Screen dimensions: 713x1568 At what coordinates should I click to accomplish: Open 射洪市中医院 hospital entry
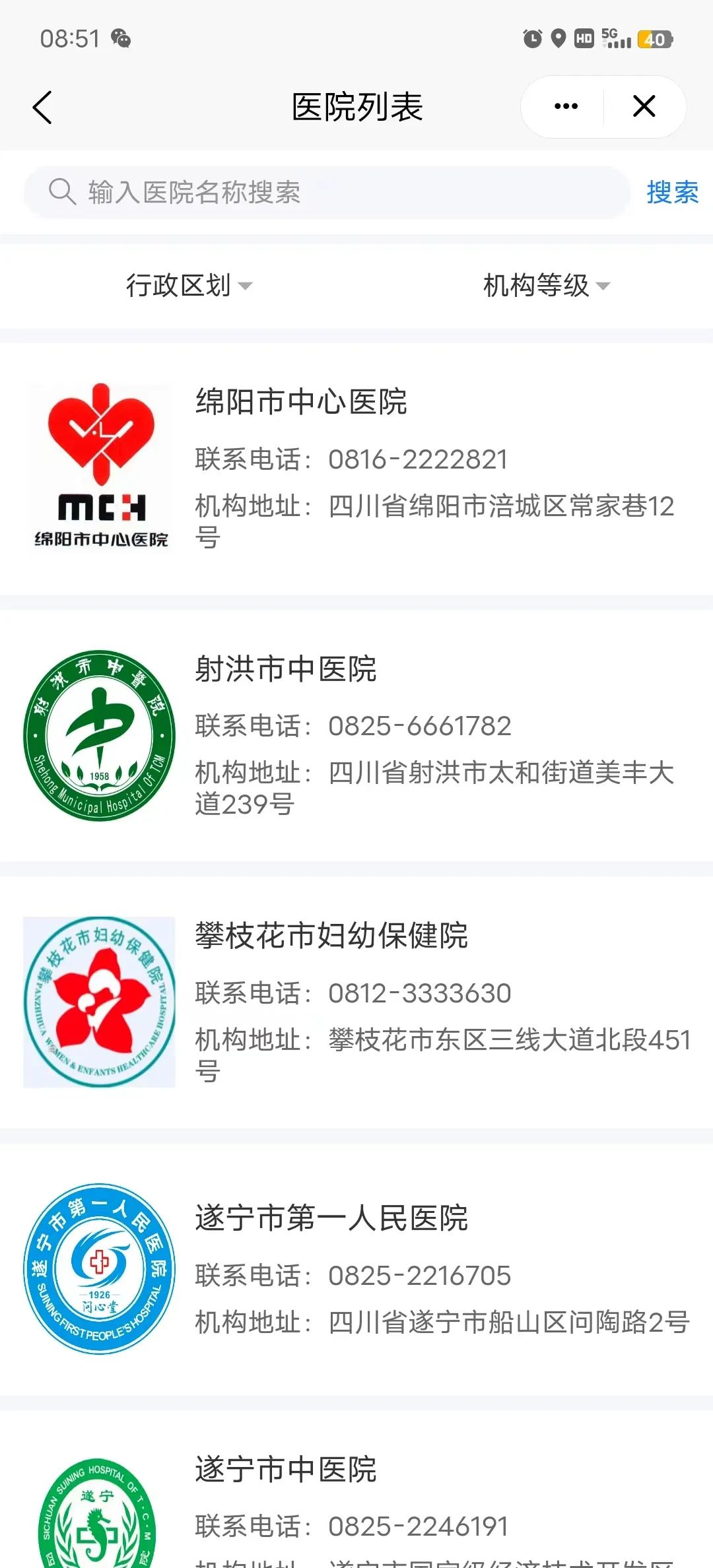(x=356, y=735)
